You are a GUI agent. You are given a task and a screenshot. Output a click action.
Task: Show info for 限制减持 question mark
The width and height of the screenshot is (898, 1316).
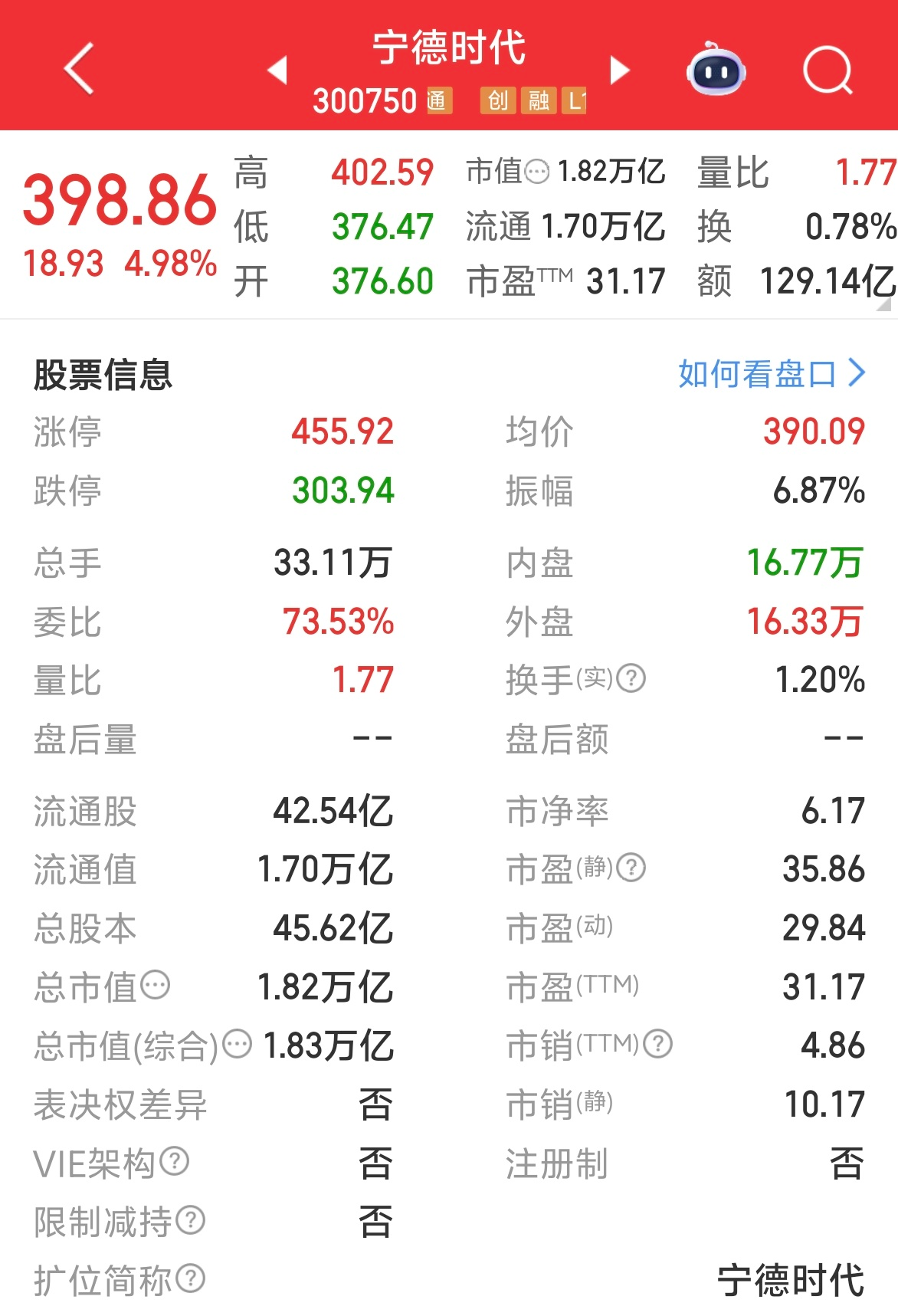point(191,1219)
